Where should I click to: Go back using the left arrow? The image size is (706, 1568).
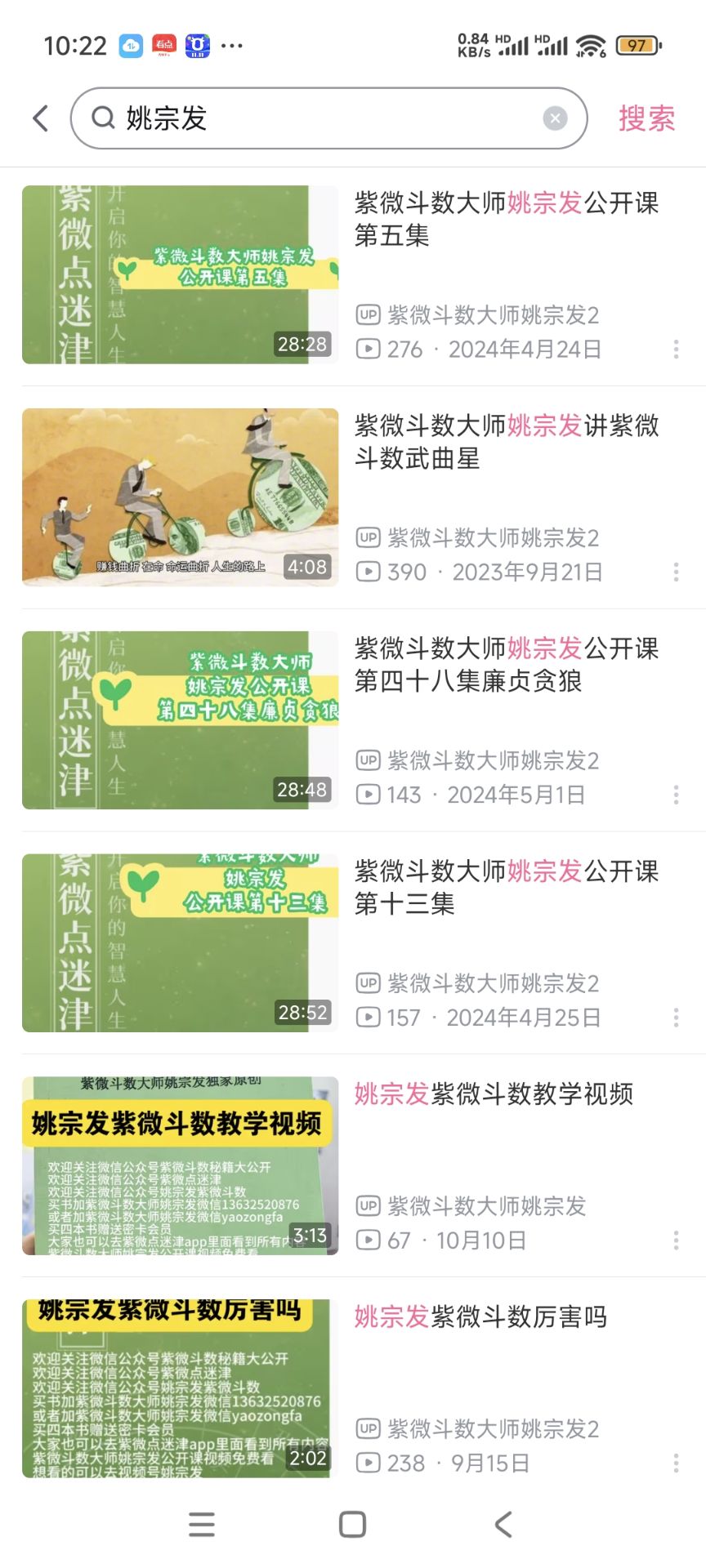(x=39, y=118)
